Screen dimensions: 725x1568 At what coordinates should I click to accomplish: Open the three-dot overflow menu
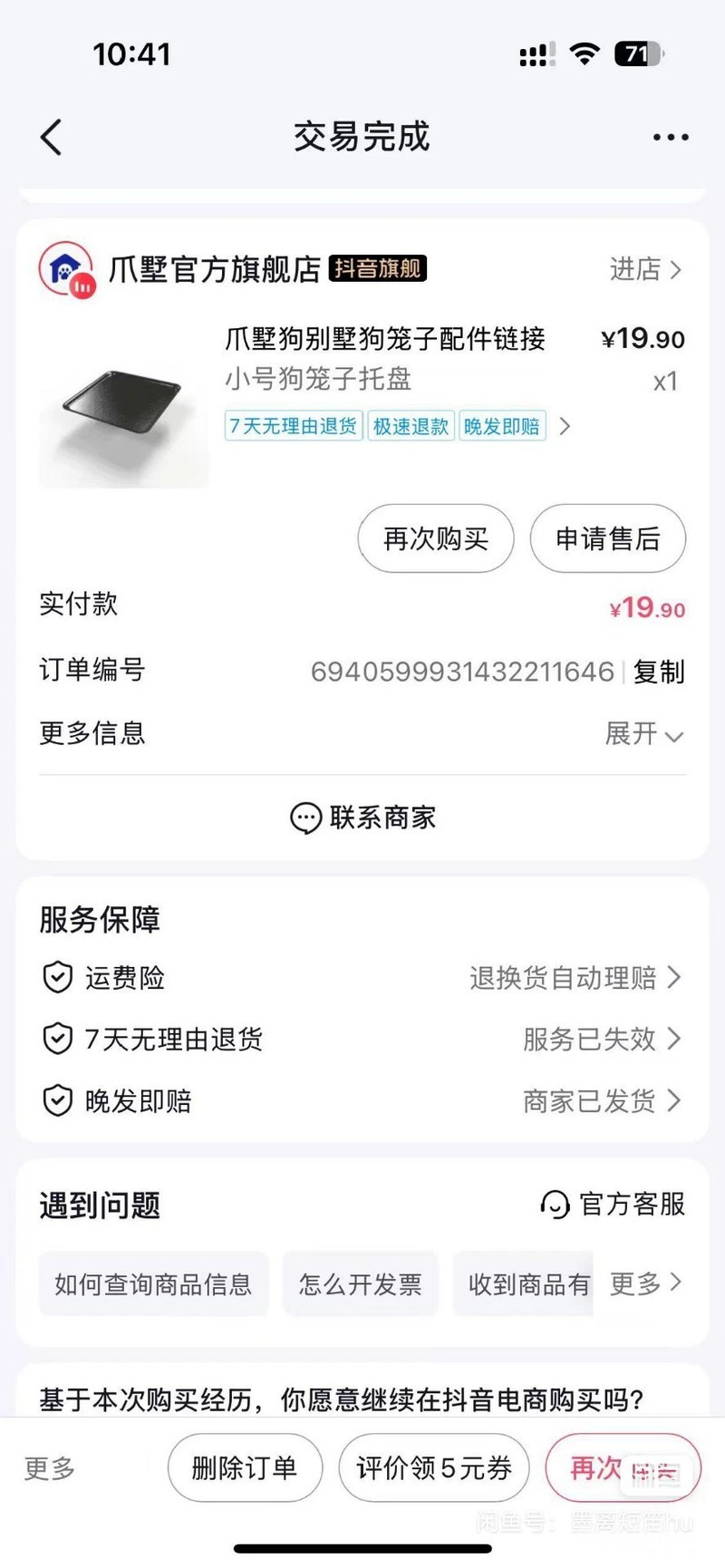[x=671, y=138]
